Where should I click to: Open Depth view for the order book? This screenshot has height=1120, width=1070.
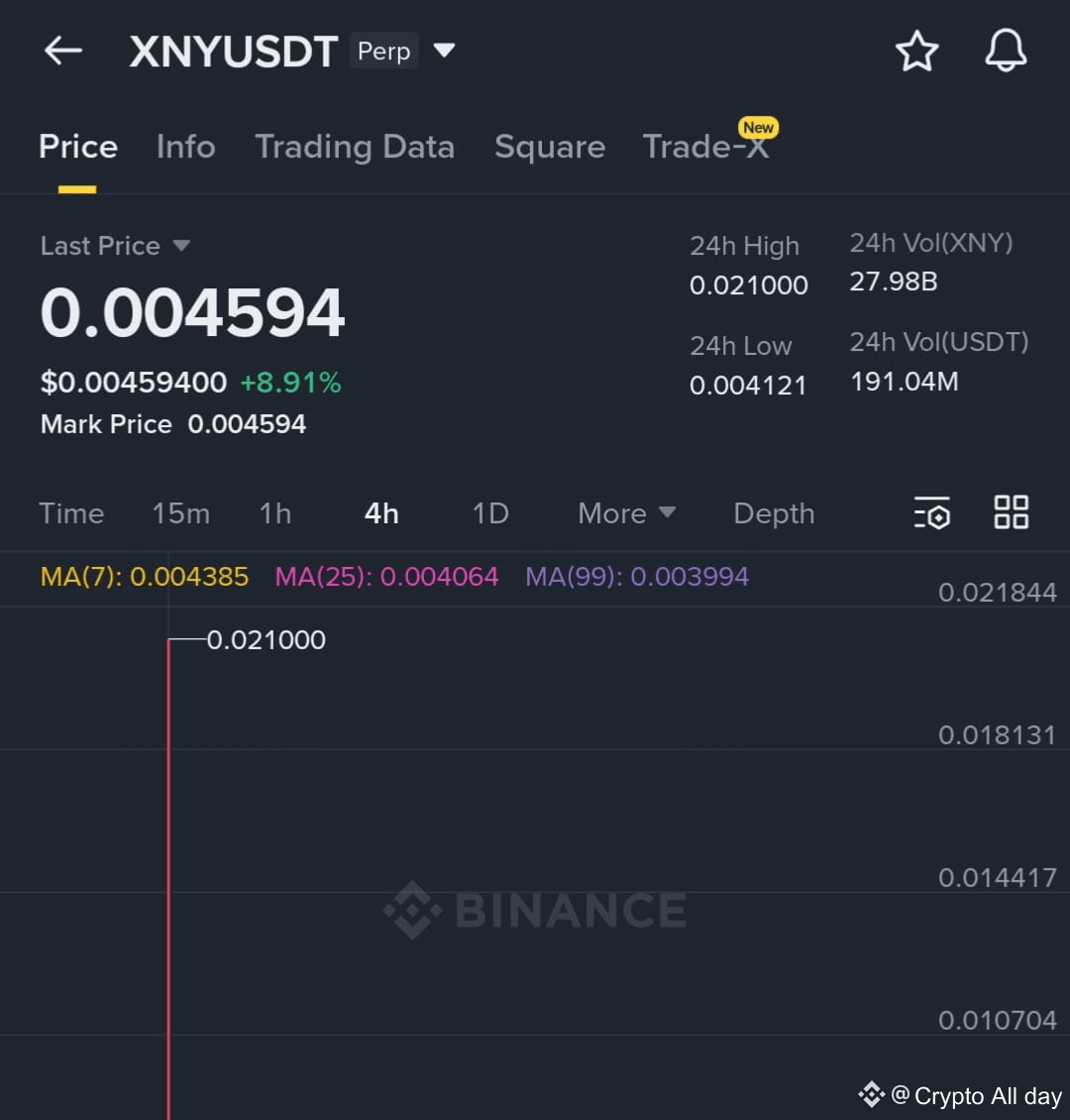click(774, 512)
